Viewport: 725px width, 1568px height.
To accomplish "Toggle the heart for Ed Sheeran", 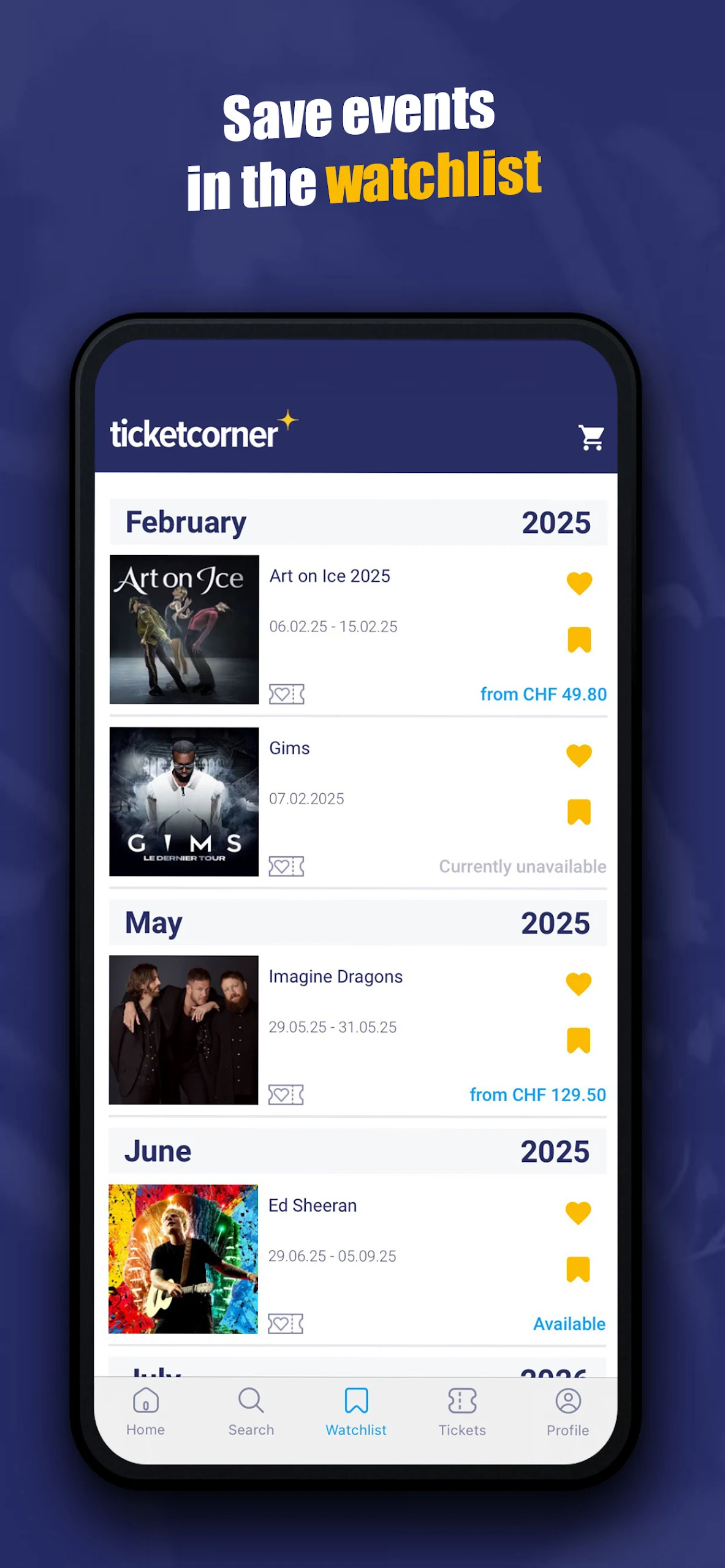I will click(579, 1213).
